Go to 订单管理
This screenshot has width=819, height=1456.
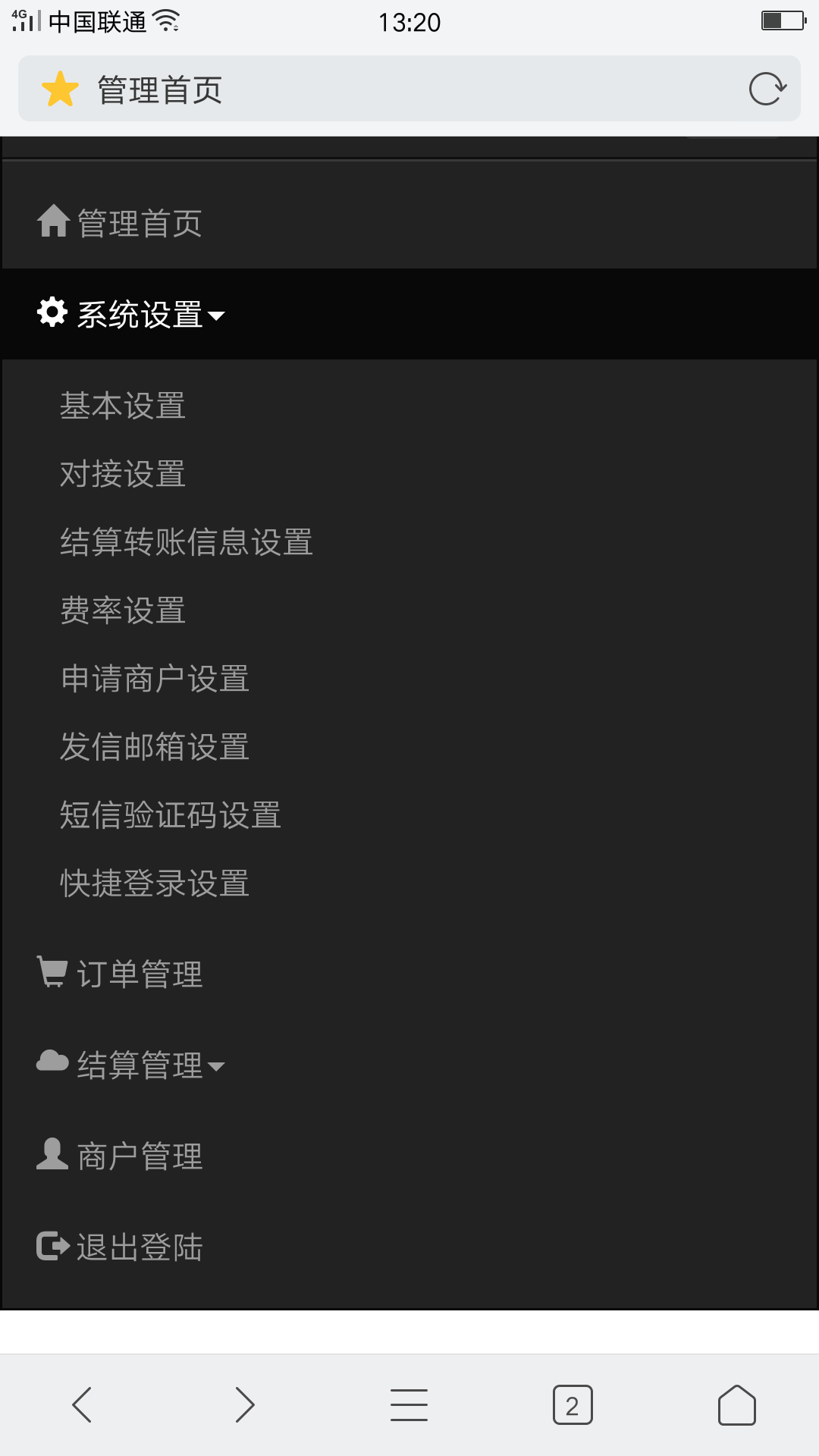tap(409, 974)
